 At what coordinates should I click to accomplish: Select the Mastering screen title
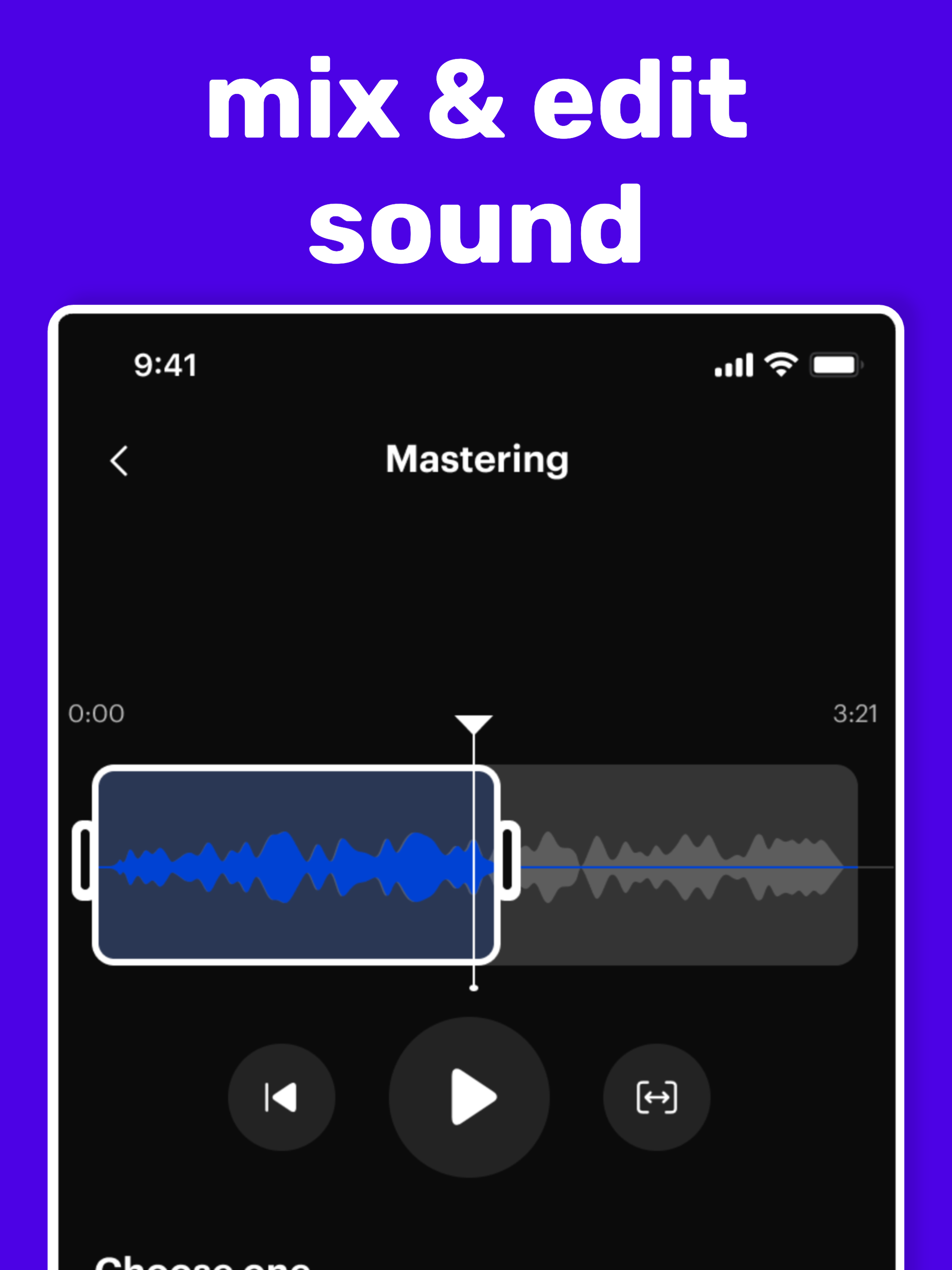tap(476, 459)
